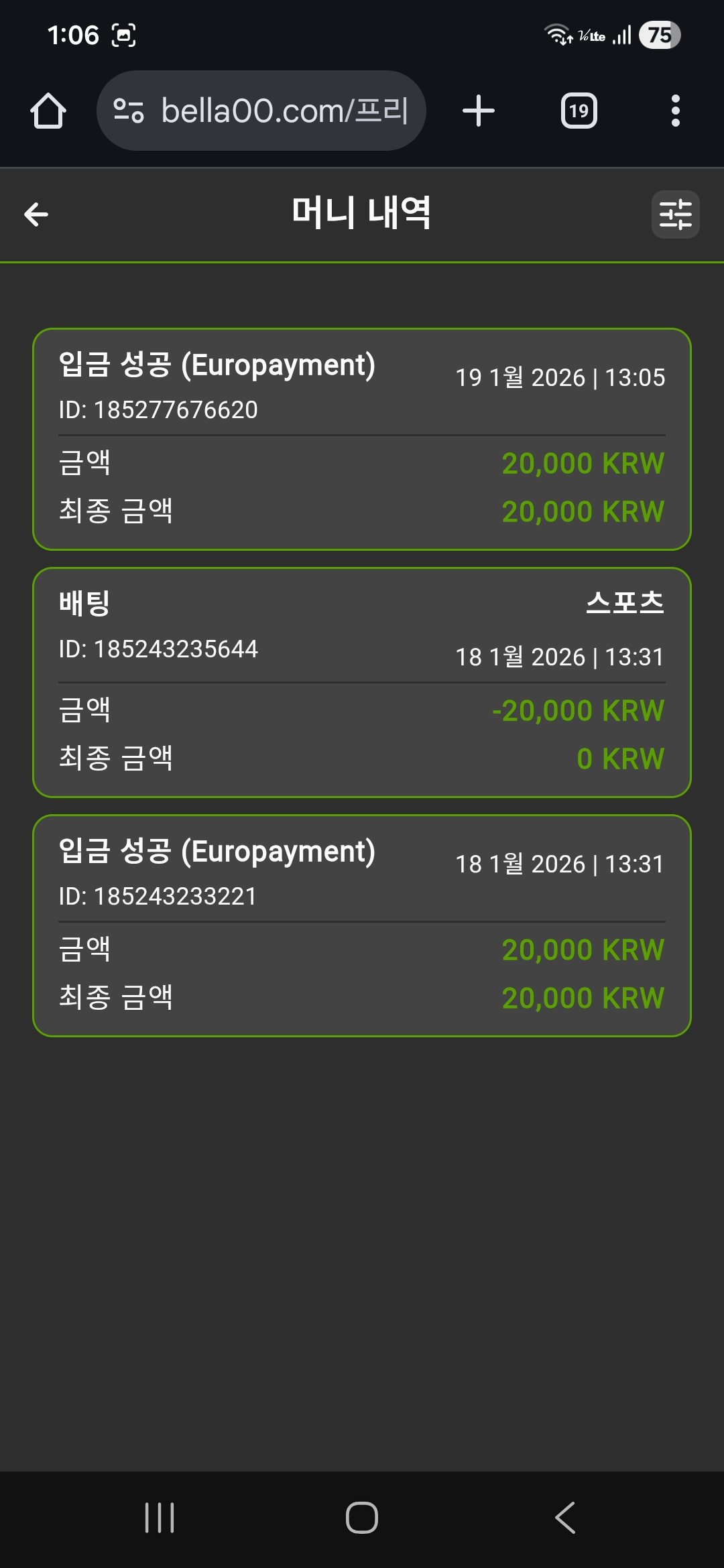Go back from the 머니 내역 page
Image resolution: width=724 pixels, height=1568 pixels.
pyautogui.click(x=36, y=214)
